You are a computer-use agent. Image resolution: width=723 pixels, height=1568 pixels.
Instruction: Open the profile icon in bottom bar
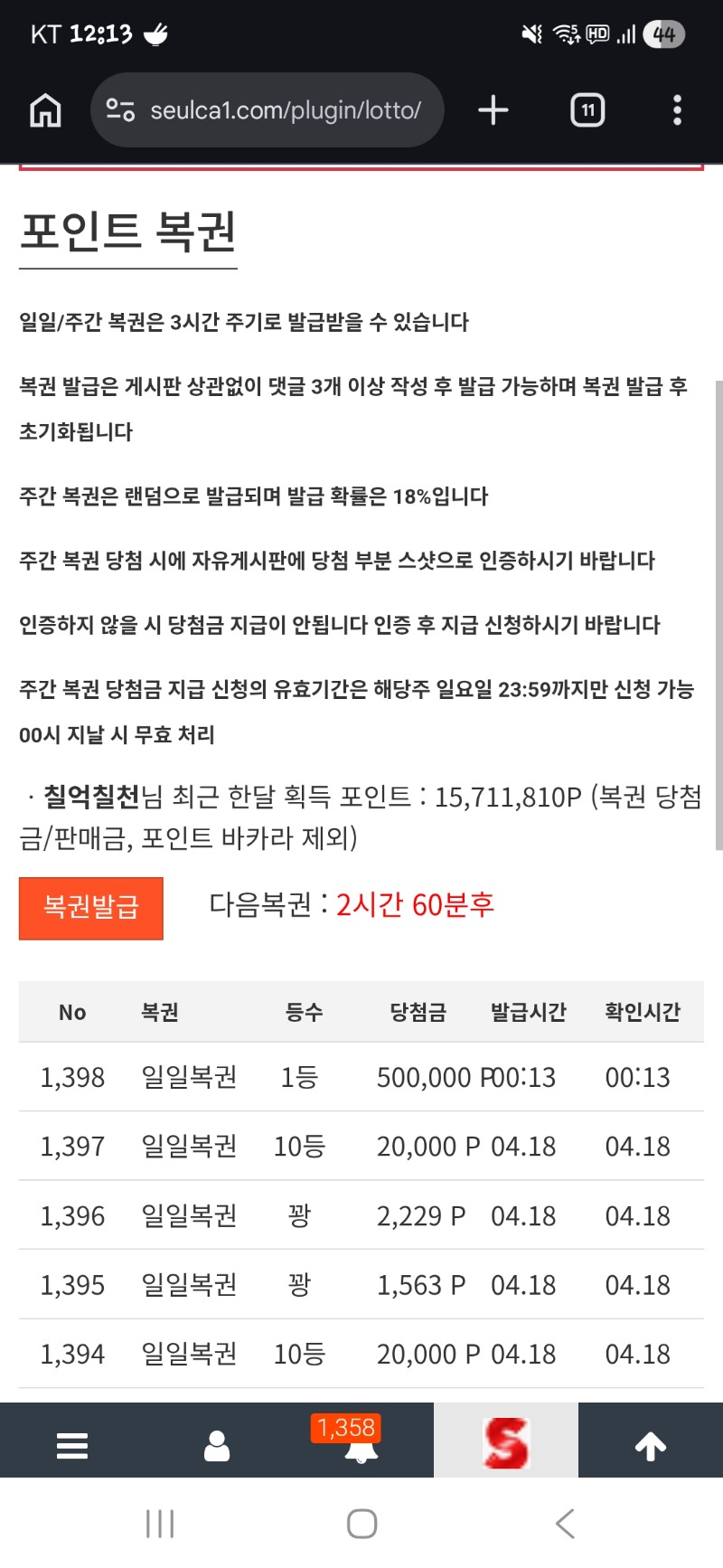click(x=217, y=1445)
